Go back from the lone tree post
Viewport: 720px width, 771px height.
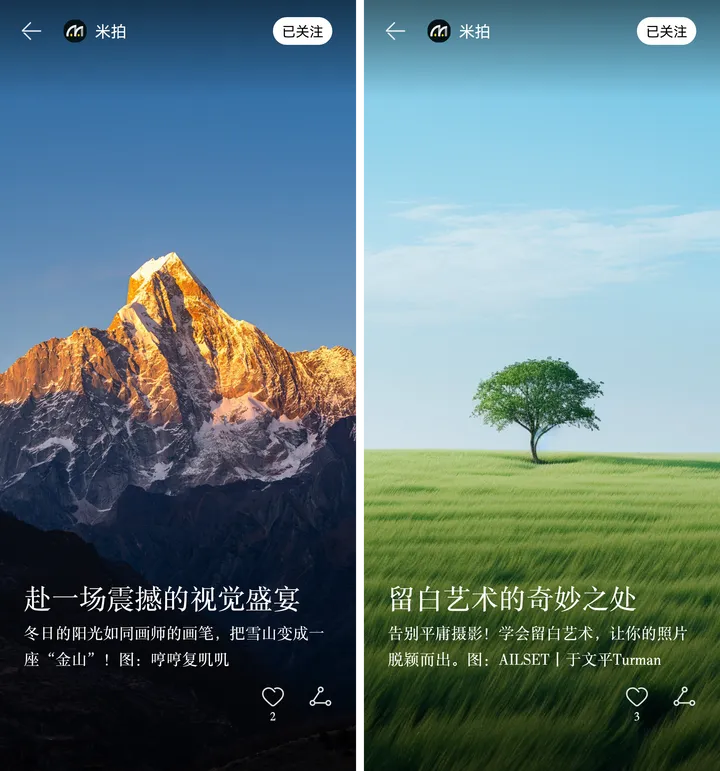[395, 31]
